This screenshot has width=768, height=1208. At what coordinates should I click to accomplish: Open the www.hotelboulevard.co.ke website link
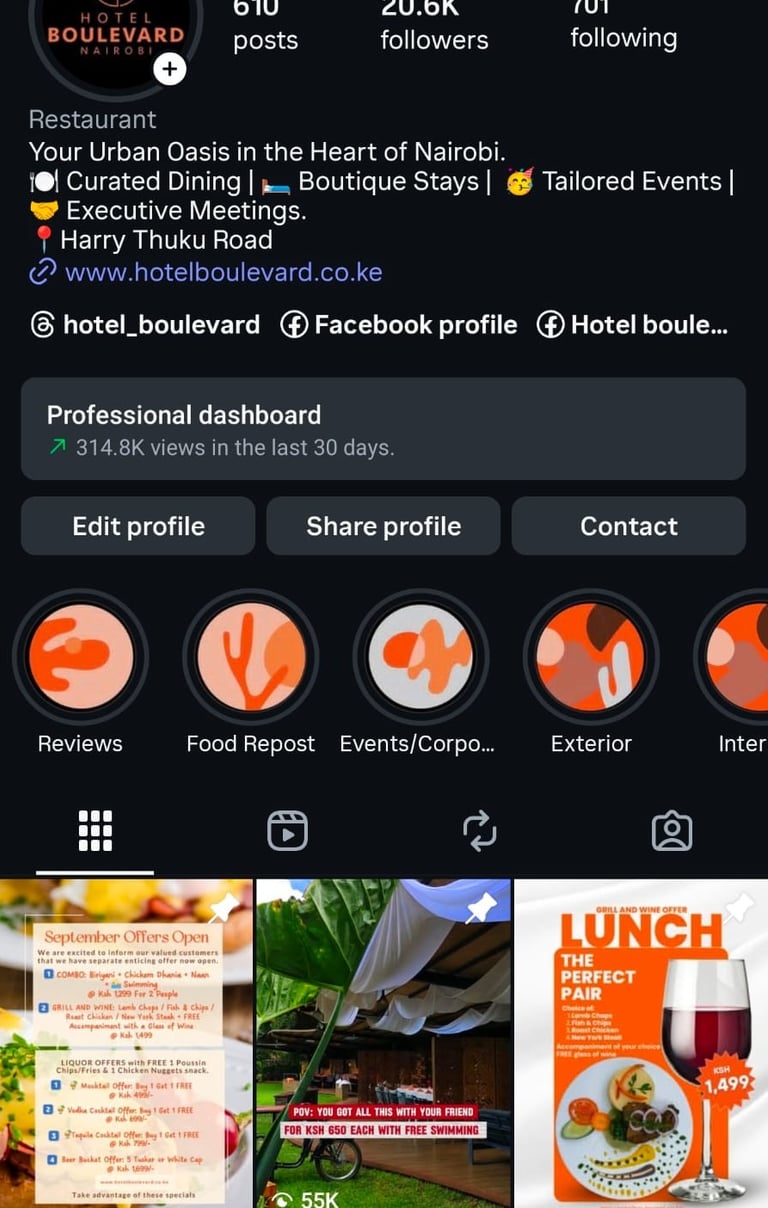(x=223, y=272)
